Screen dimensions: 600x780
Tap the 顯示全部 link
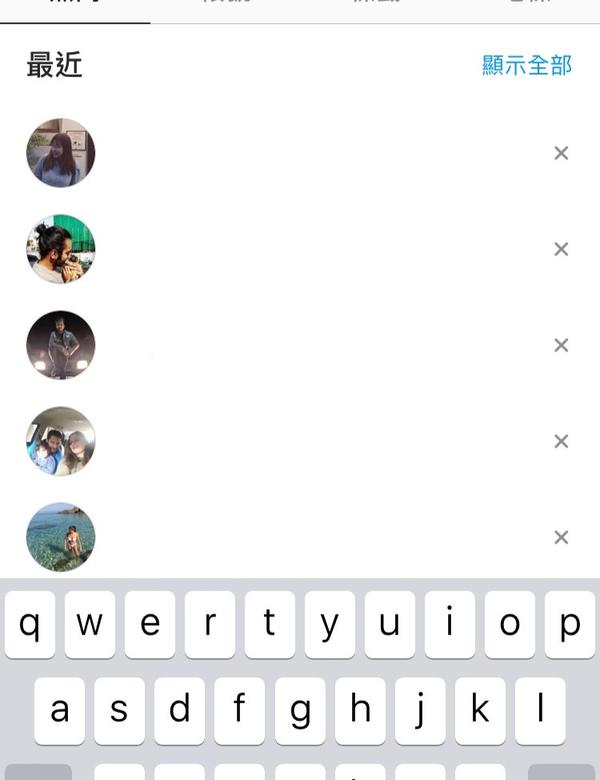click(x=526, y=66)
